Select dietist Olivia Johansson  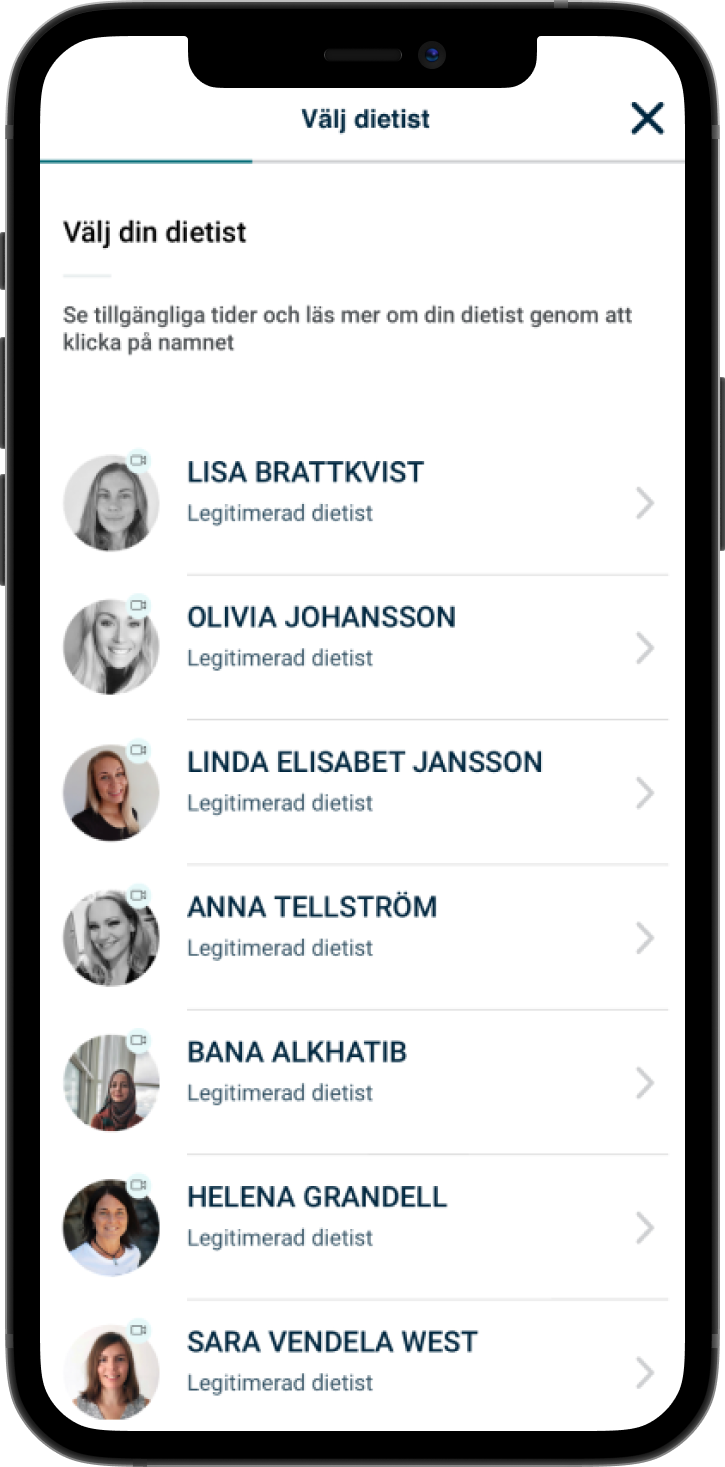click(321, 618)
